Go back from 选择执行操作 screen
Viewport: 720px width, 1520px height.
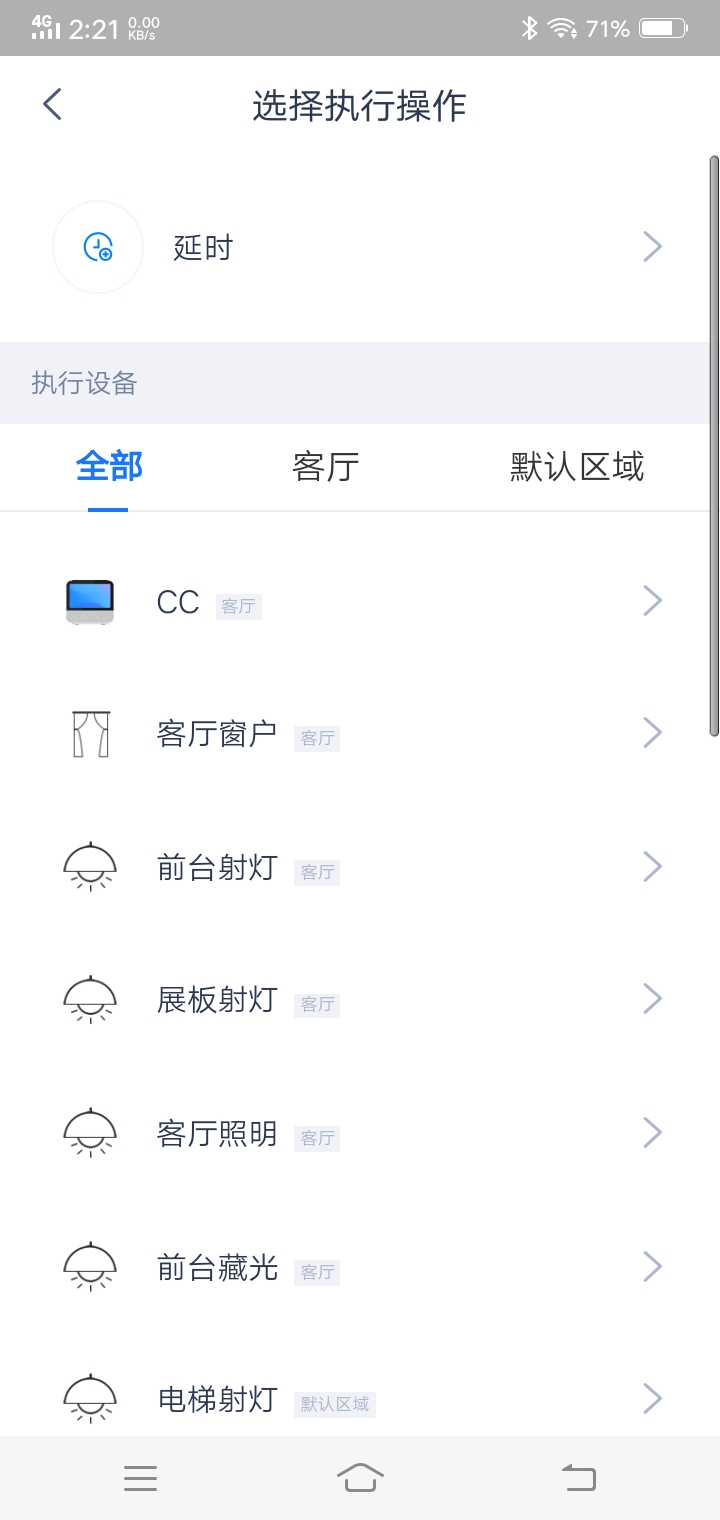pos(53,104)
